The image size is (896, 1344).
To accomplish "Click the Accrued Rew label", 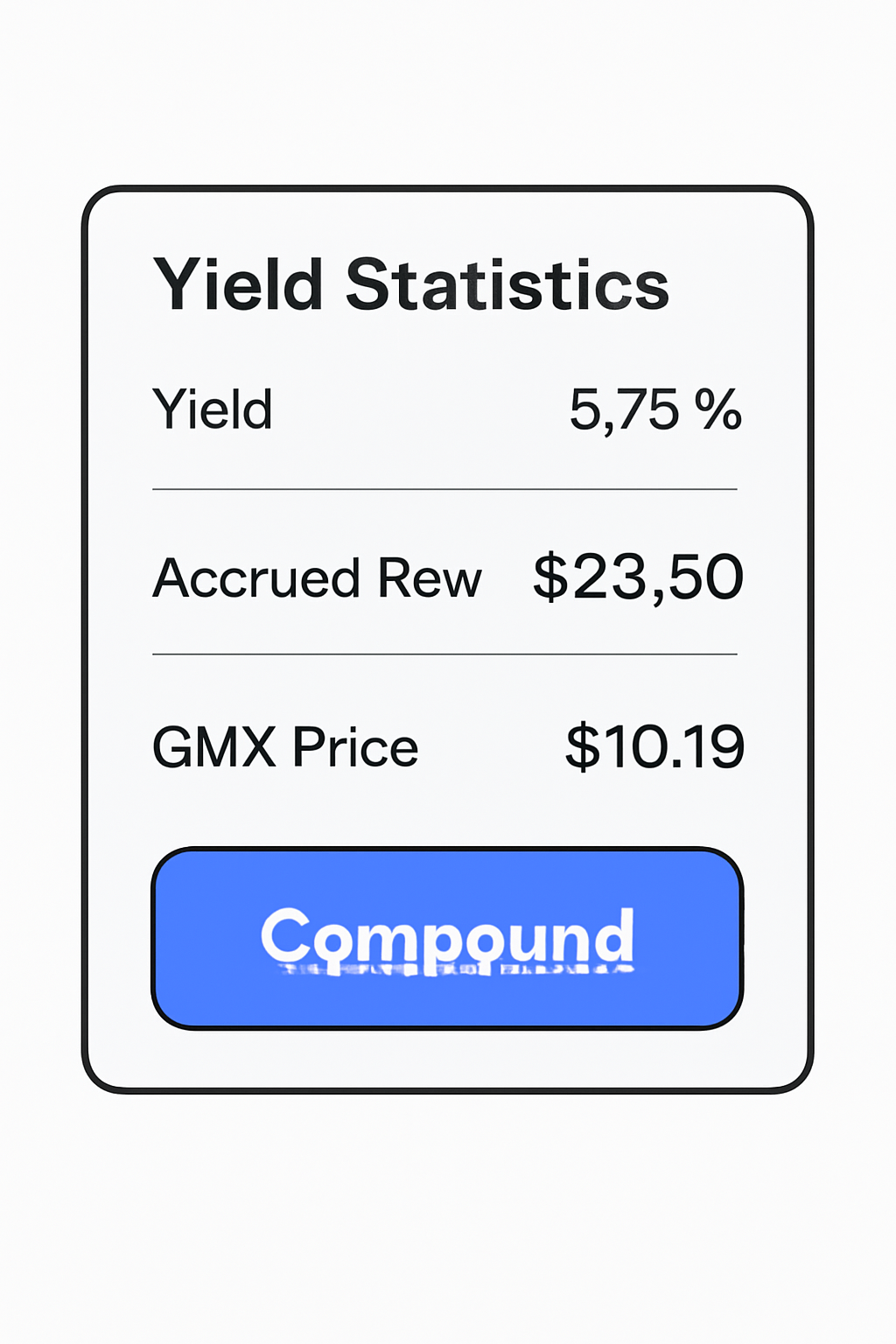I will click(317, 577).
